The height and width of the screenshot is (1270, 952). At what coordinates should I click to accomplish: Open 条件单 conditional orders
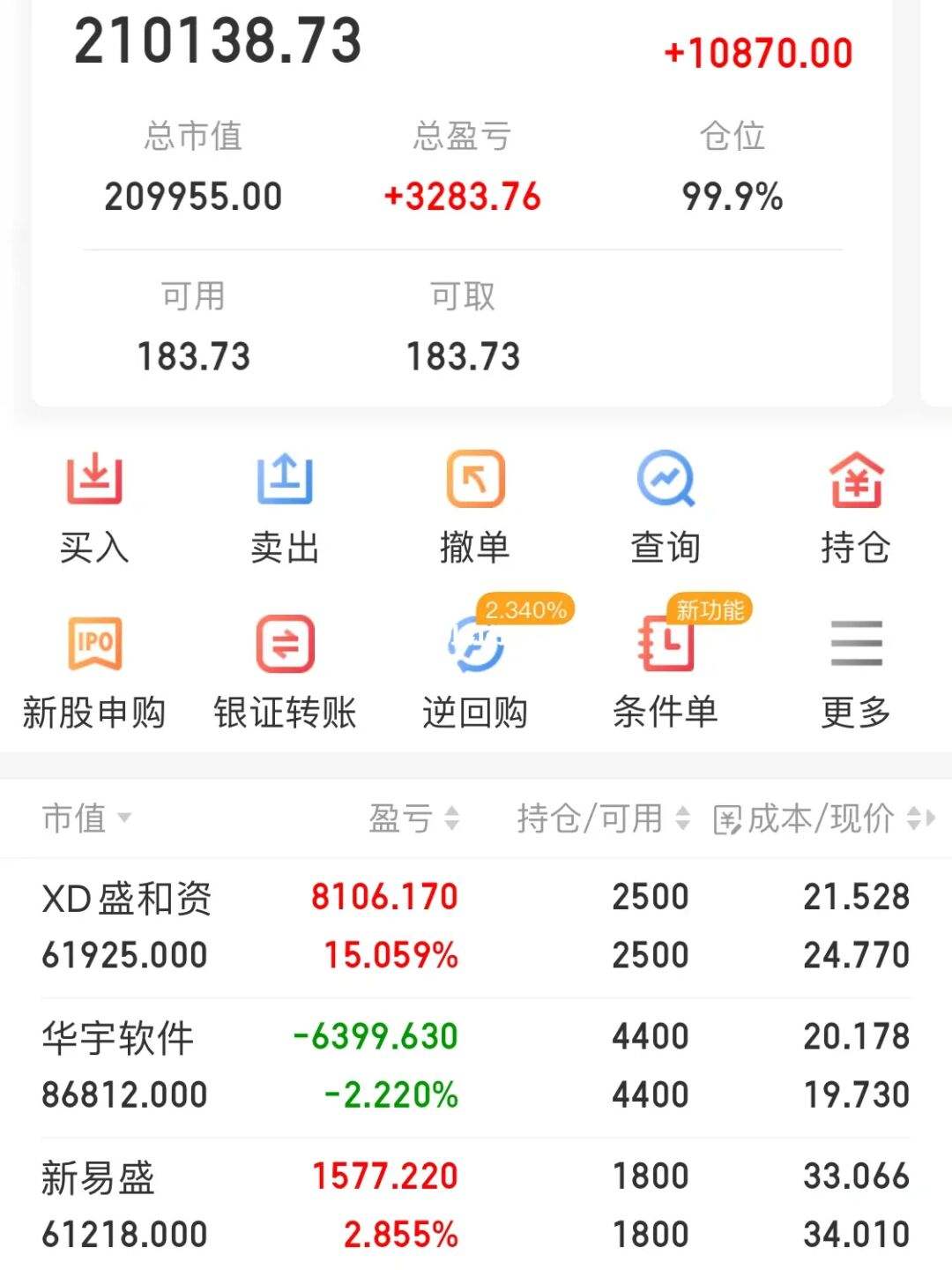point(666,672)
